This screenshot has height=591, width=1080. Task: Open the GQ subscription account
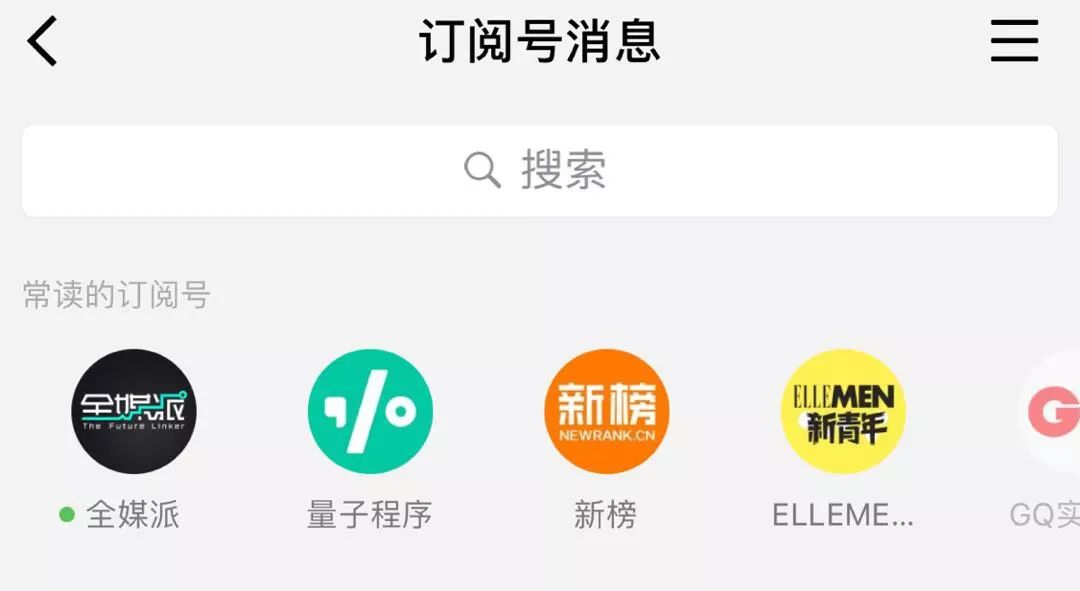click(1052, 412)
